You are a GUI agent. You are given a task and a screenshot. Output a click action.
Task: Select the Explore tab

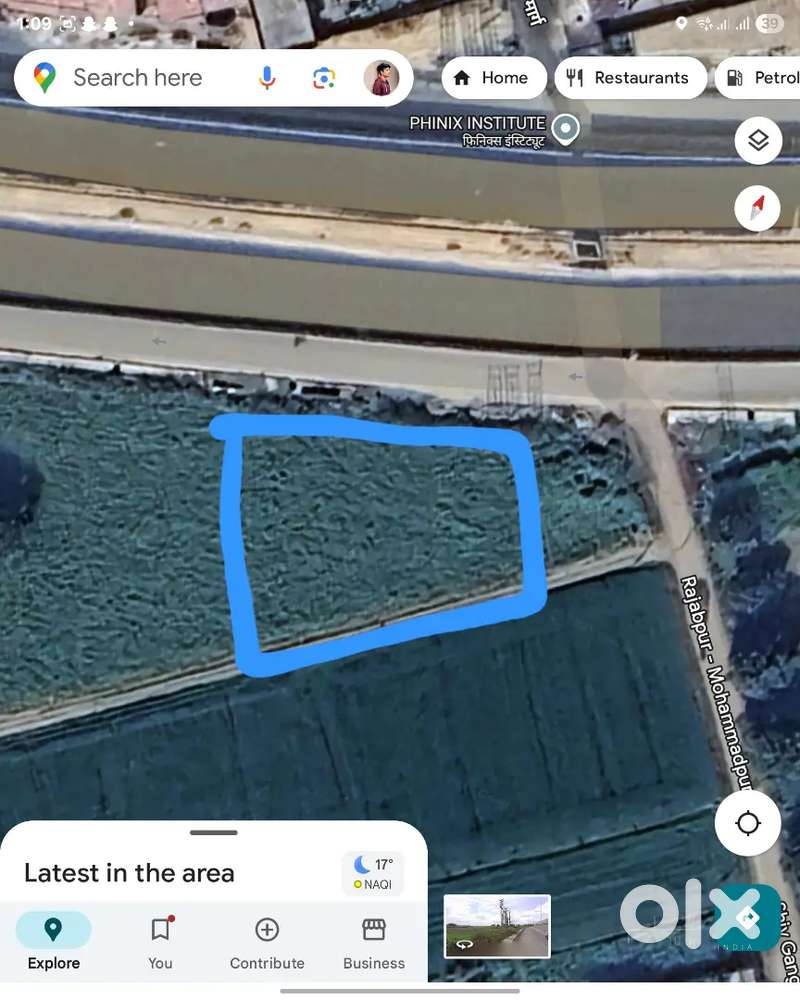pyautogui.click(x=53, y=941)
